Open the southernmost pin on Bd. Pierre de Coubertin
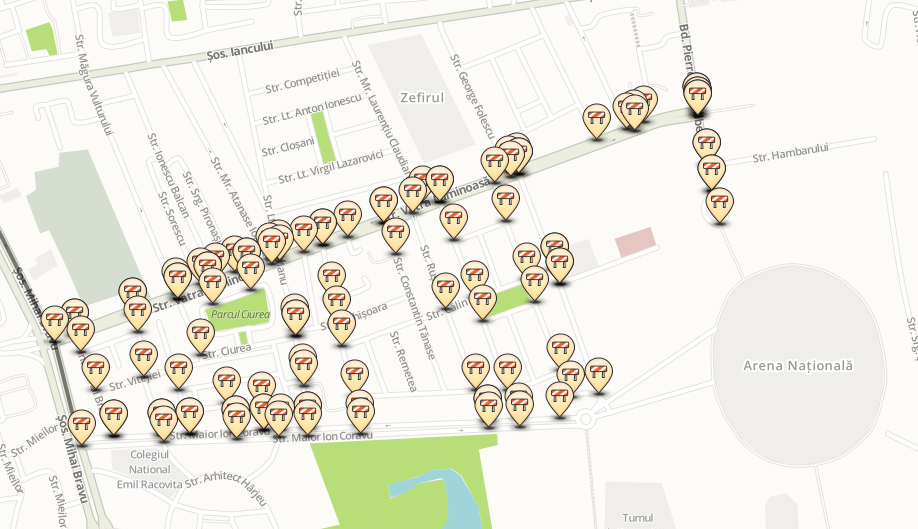 point(719,203)
